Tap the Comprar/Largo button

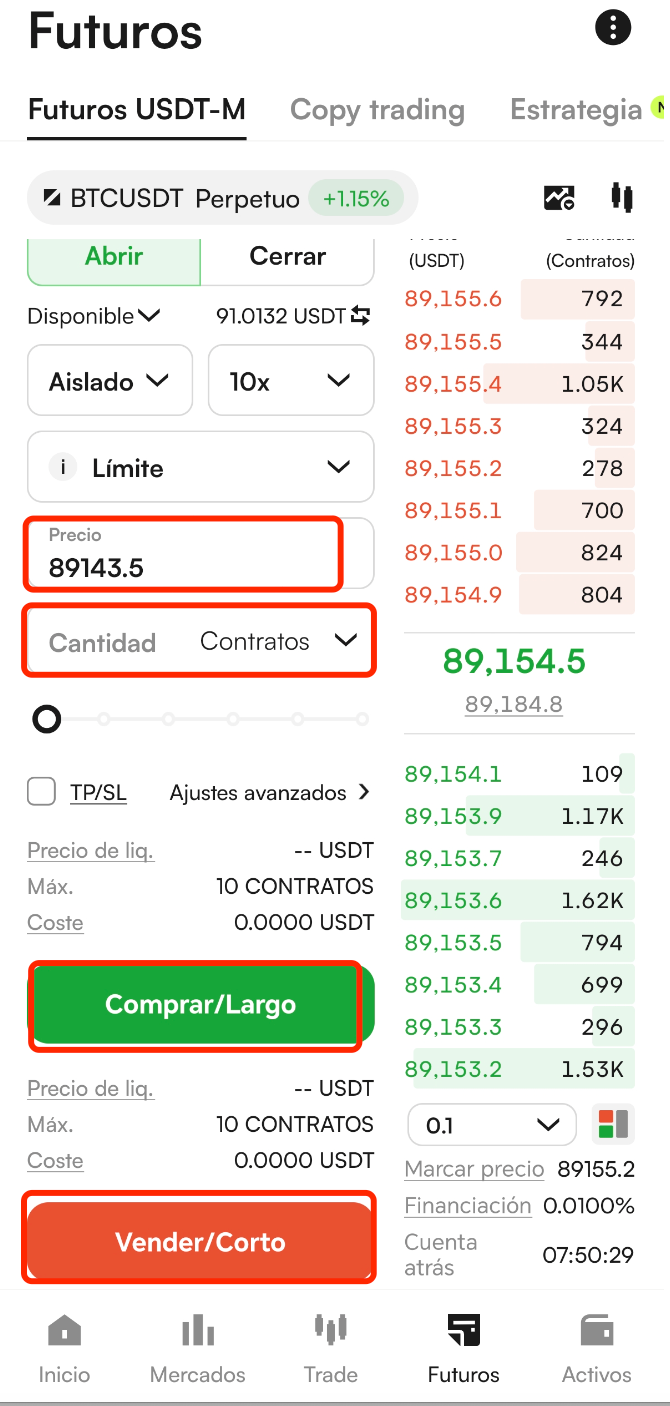(200, 1004)
